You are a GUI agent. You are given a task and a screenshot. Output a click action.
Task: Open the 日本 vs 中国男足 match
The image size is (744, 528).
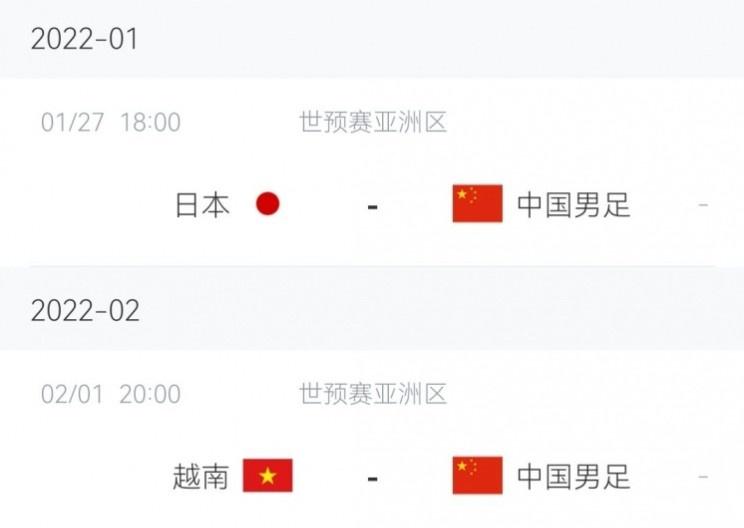click(372, 205)
